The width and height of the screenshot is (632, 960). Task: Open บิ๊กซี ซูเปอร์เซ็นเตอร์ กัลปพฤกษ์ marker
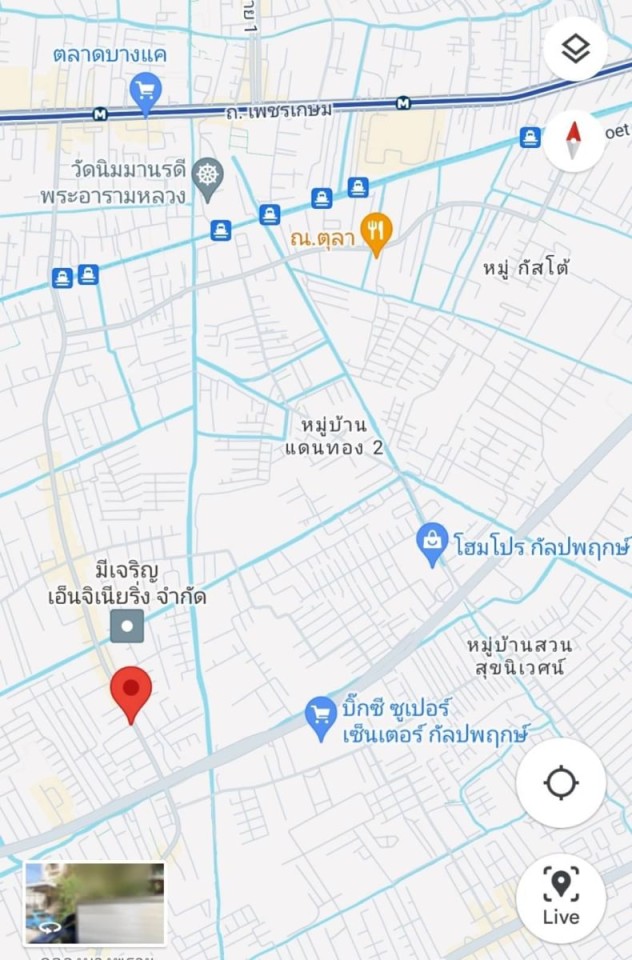[320, 716]
